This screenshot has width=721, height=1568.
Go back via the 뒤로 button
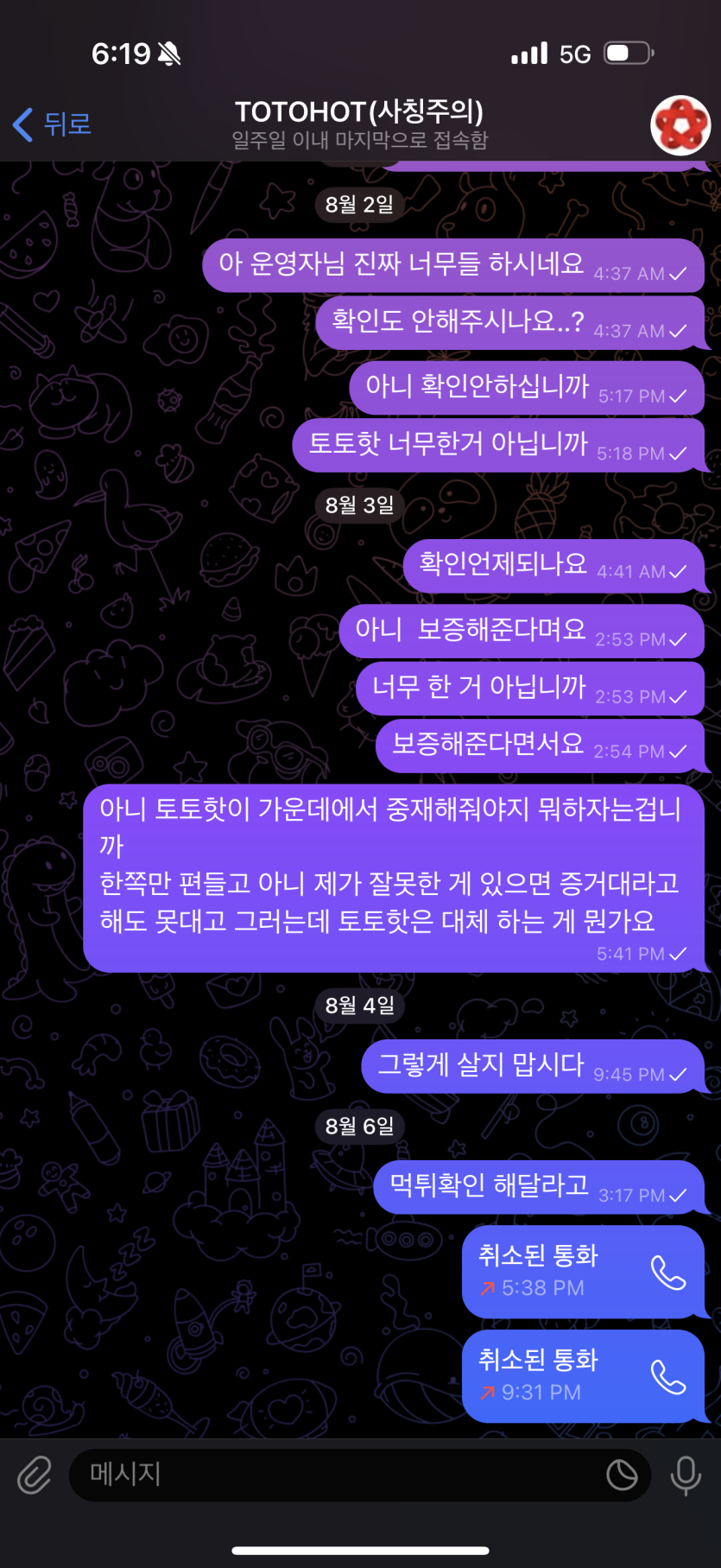click(54, 124)
